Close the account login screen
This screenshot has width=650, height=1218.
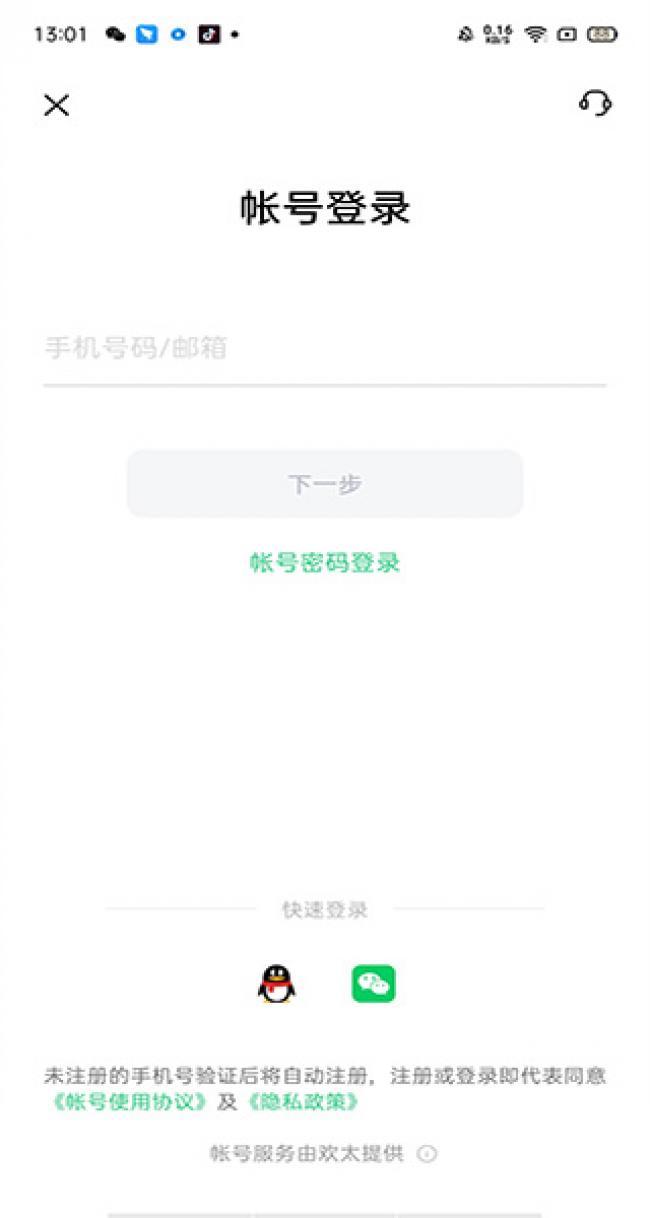point(57,105)
